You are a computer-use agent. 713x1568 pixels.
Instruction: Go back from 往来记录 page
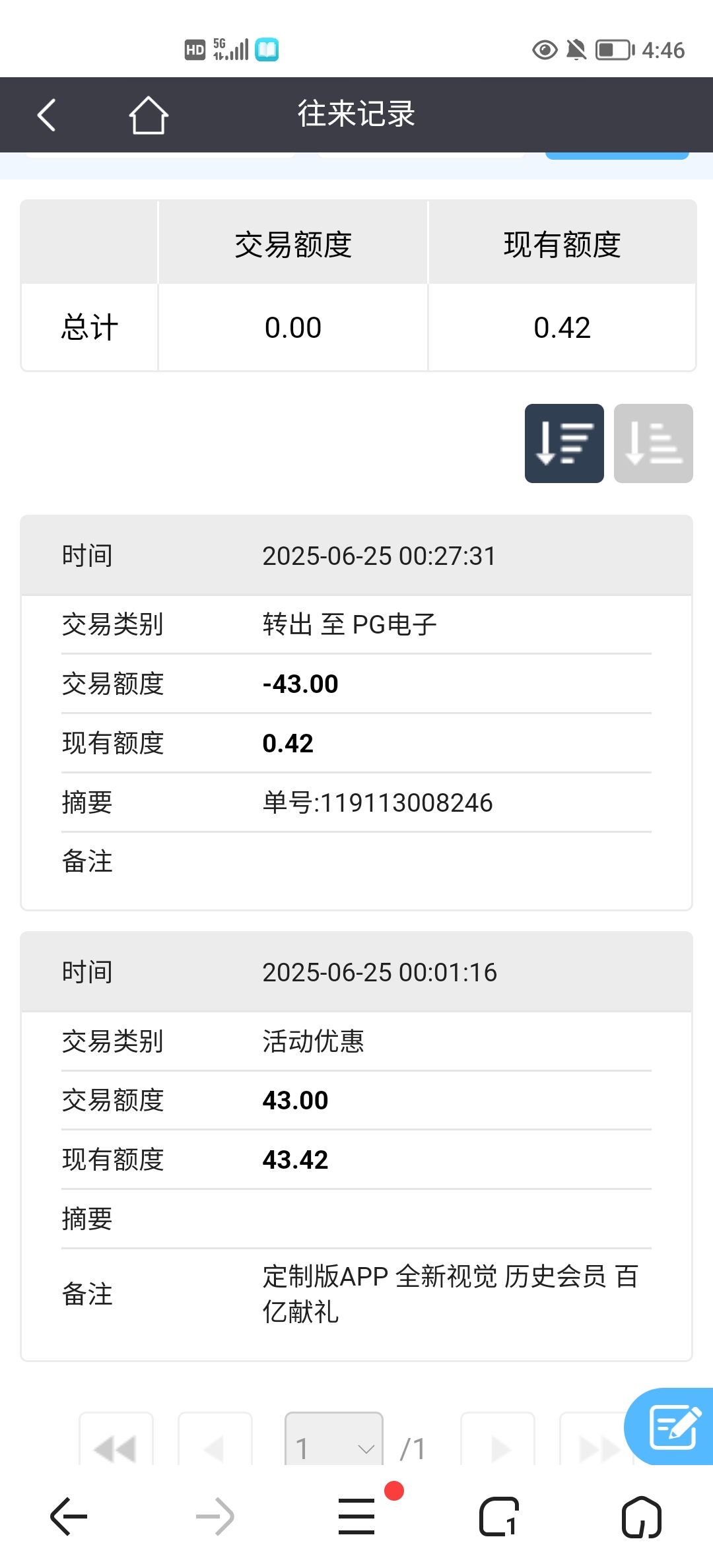coord(46,115)
